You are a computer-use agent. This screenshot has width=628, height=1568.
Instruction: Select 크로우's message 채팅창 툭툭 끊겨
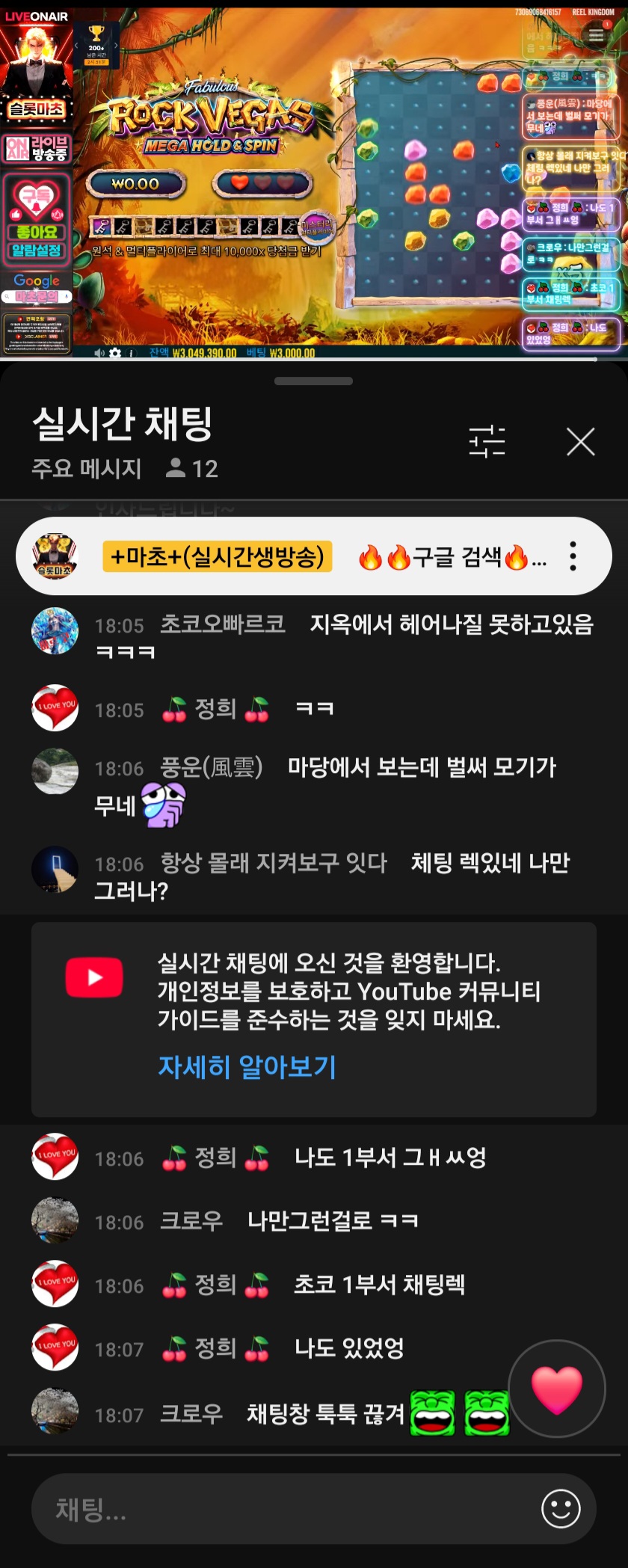pyautogui.click(x=329, y=1413)
